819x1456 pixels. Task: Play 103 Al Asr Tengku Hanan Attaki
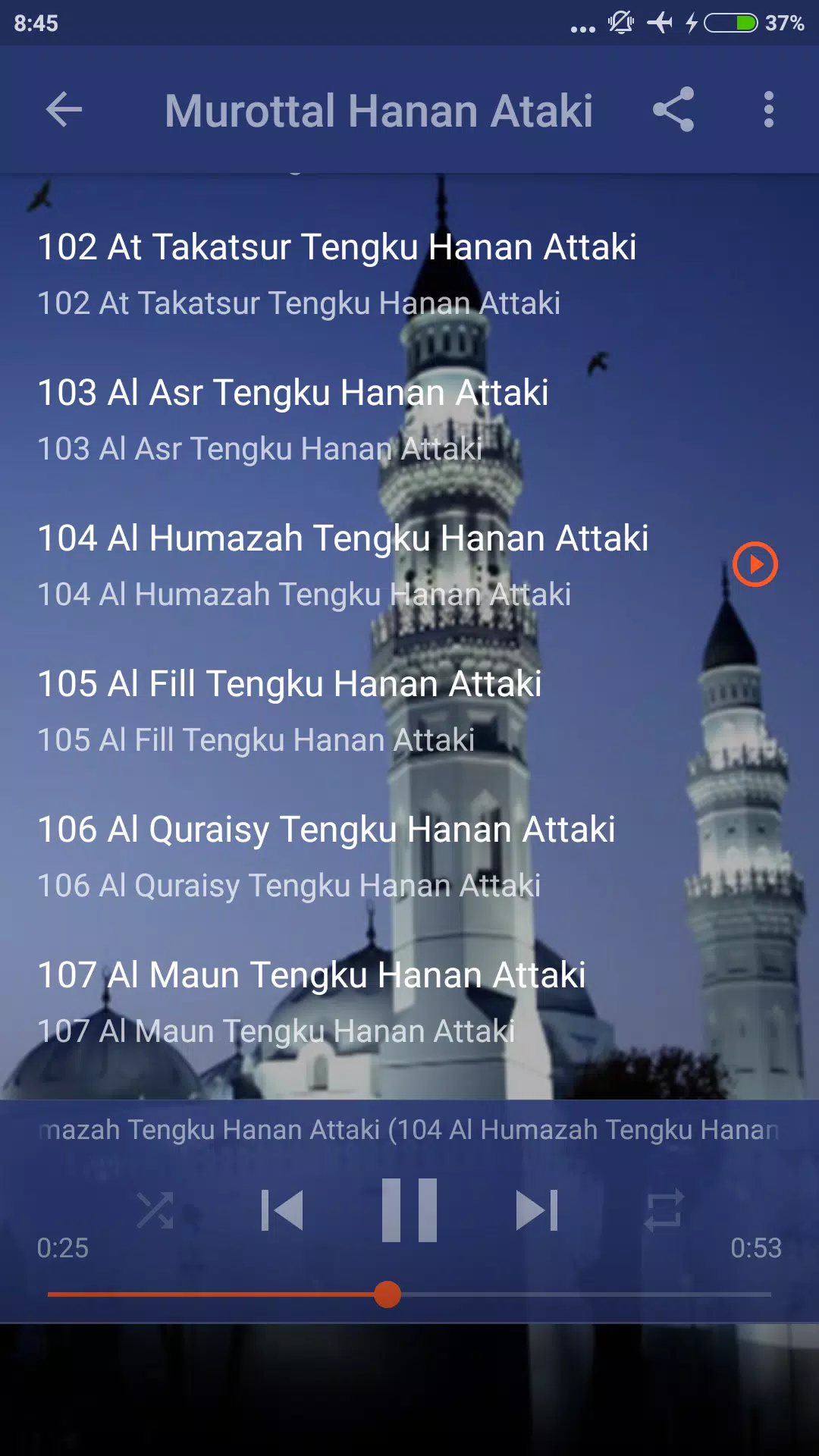409,419
